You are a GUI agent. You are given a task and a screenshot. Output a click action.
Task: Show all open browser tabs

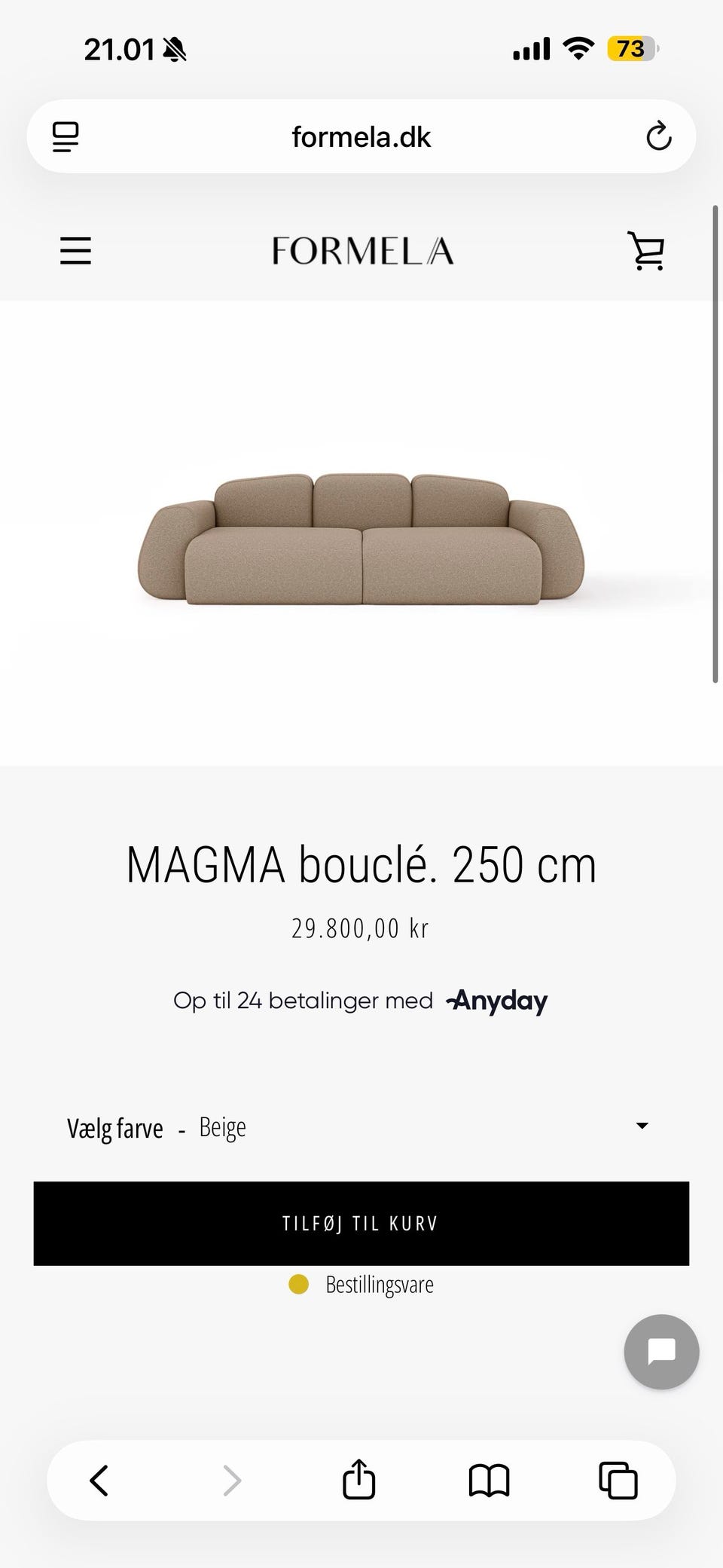pos(618,1480)
